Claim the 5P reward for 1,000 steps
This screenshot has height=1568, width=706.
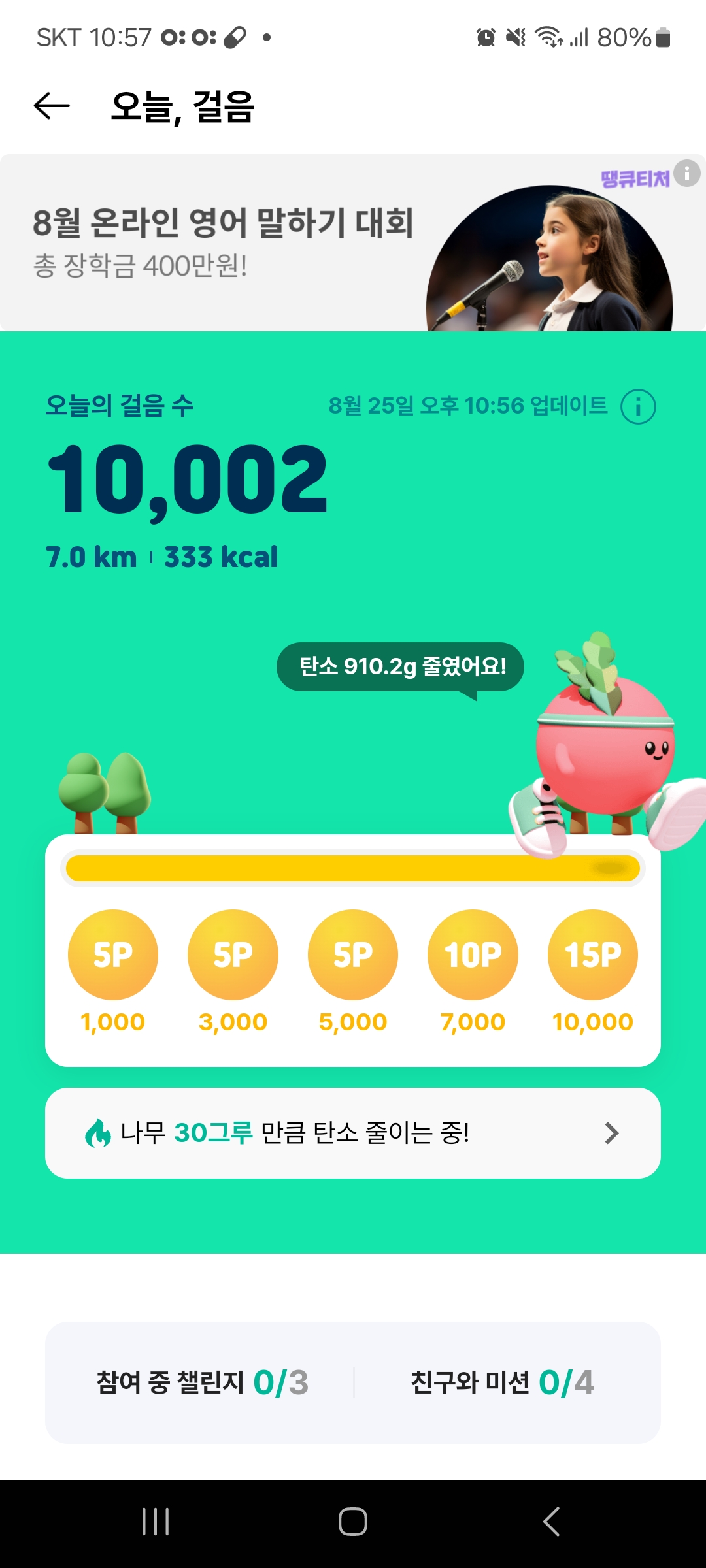113,955
